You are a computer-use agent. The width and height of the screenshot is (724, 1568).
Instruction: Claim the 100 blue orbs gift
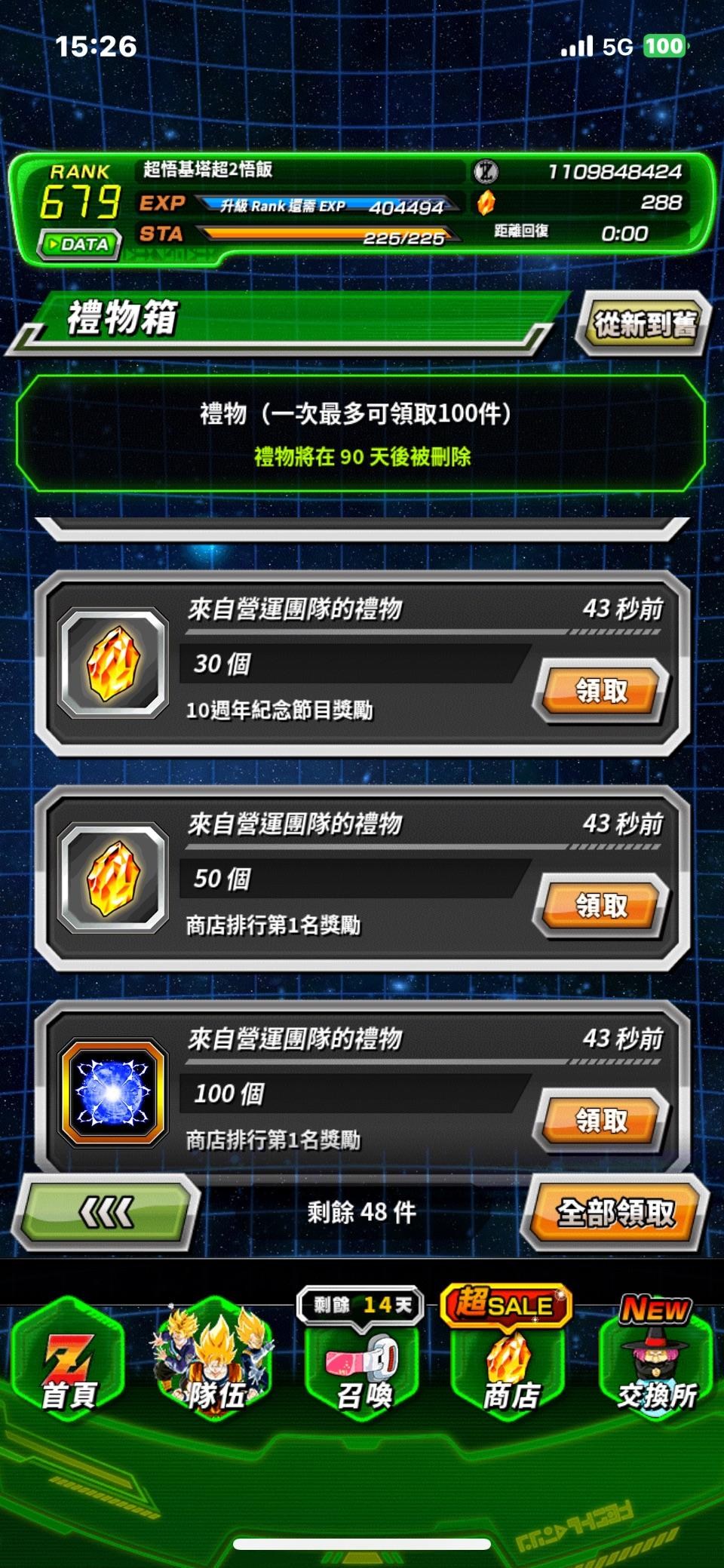(601, 1120)
